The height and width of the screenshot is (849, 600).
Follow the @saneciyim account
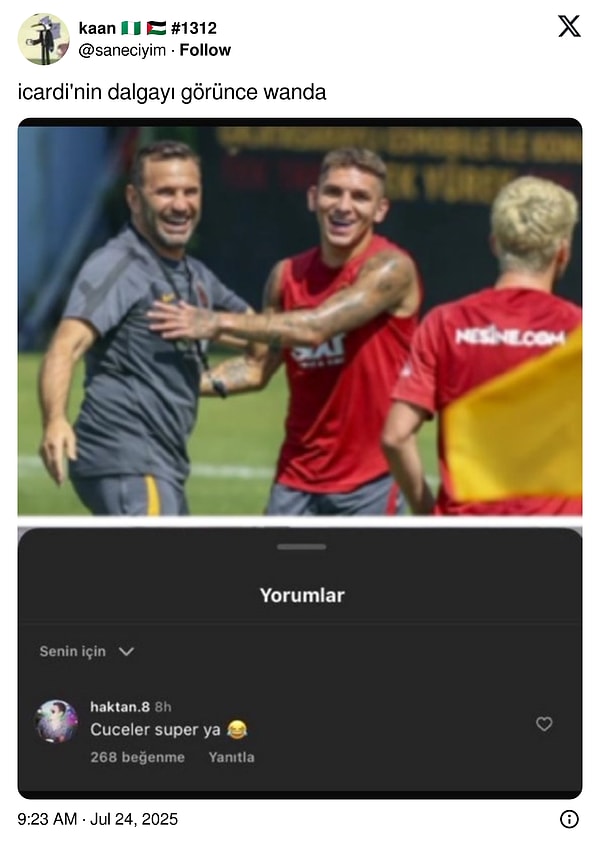coord(205,50)
